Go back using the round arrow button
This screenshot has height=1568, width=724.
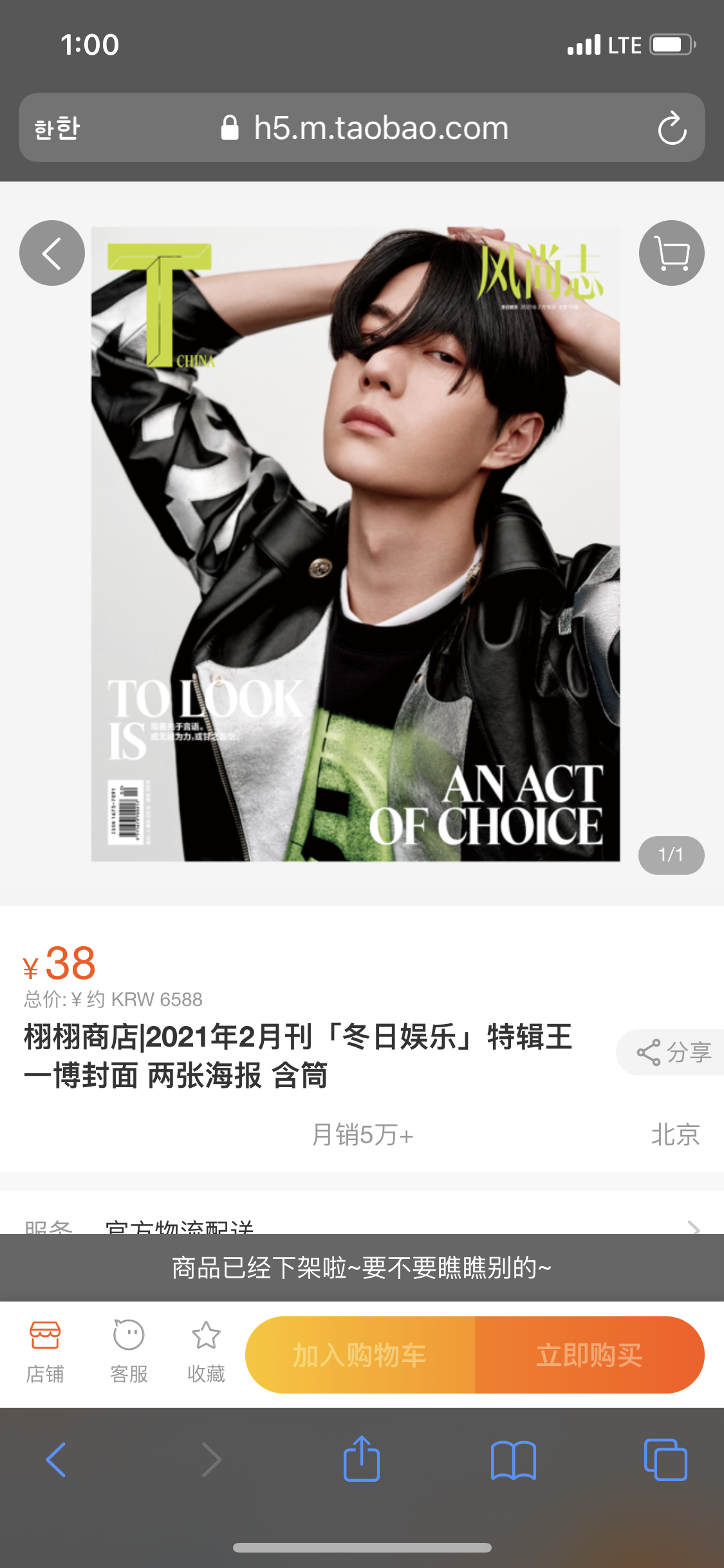[52, 253]
